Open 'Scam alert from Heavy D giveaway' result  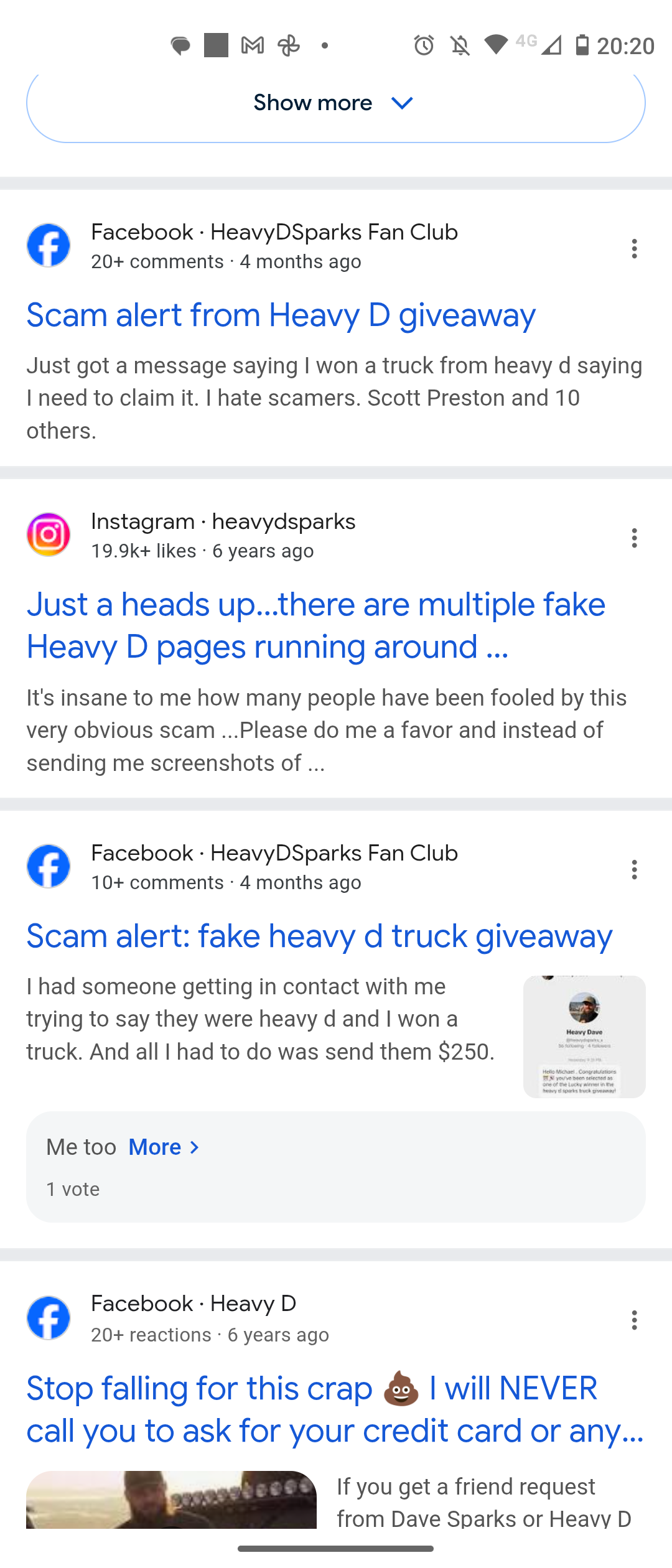(281, 315)
